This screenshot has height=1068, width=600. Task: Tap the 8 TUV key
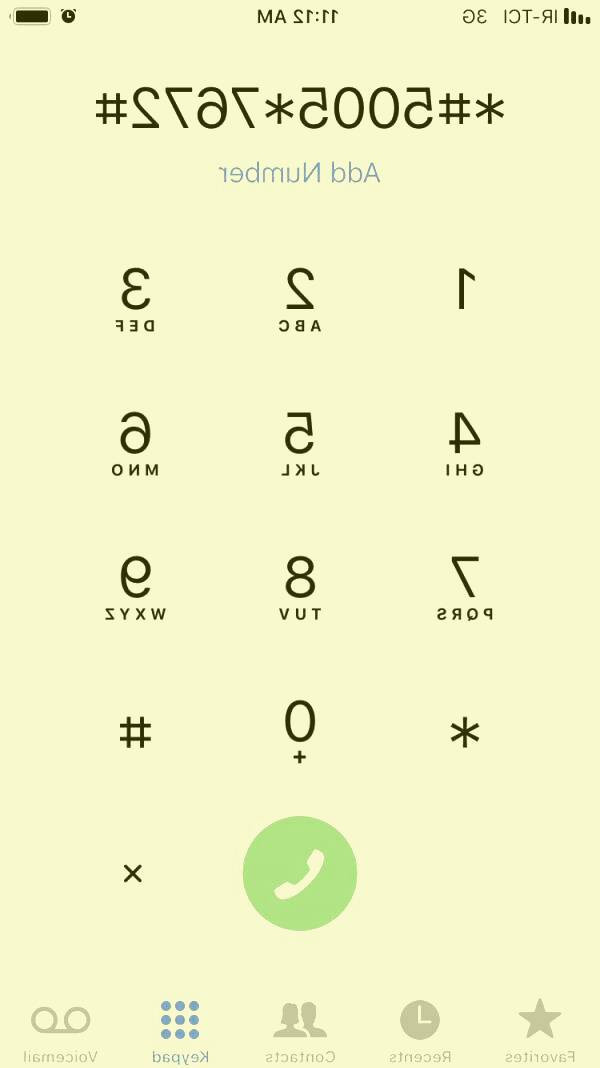300,586
